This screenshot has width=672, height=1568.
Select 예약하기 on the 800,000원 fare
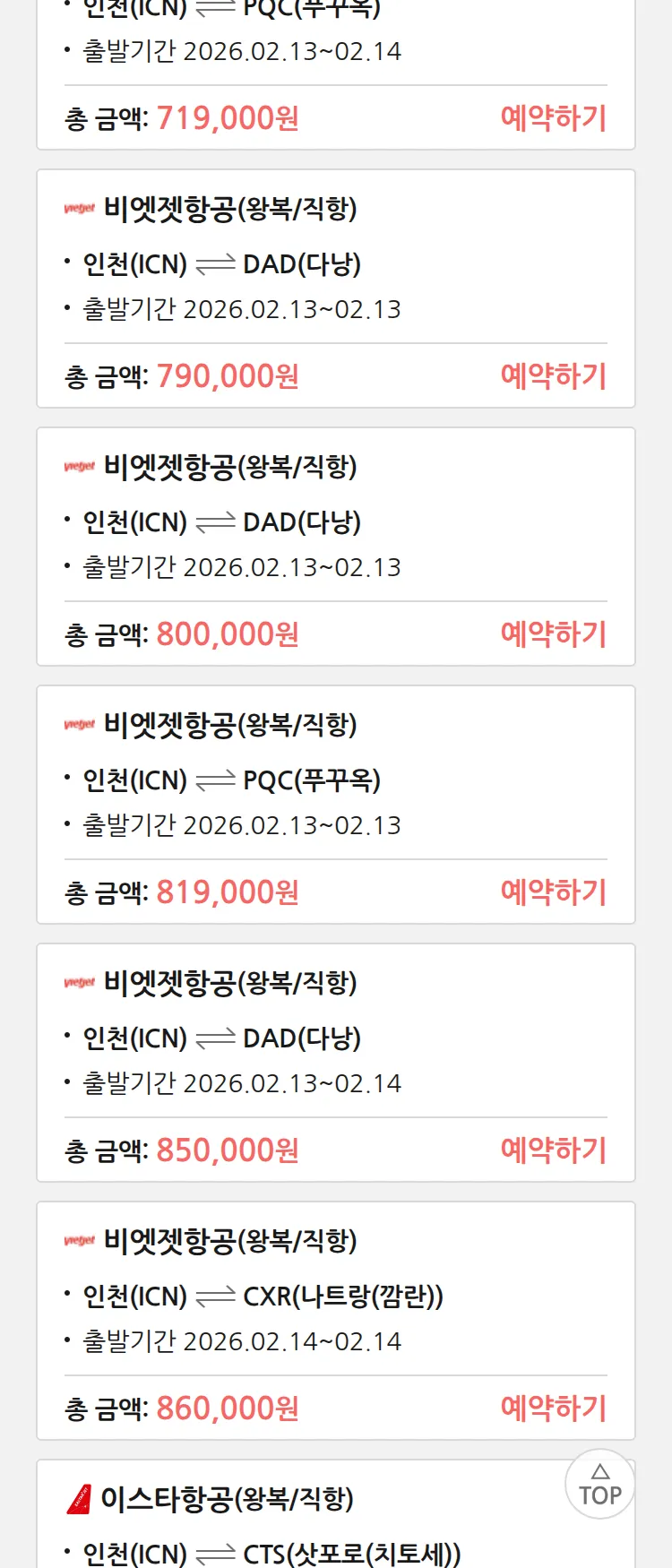click(553, 634)
